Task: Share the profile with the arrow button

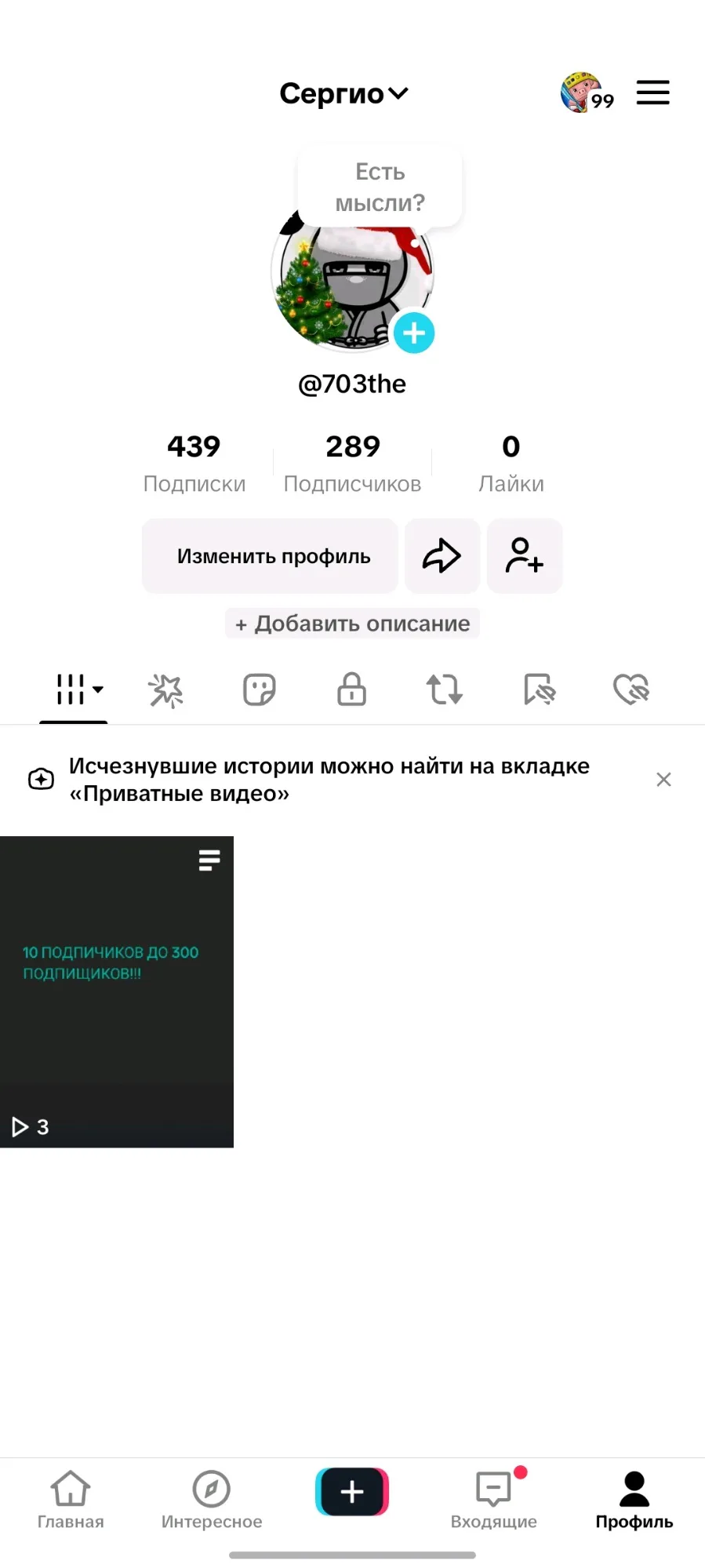Action: pyautogui.click(x=442, y=556)
